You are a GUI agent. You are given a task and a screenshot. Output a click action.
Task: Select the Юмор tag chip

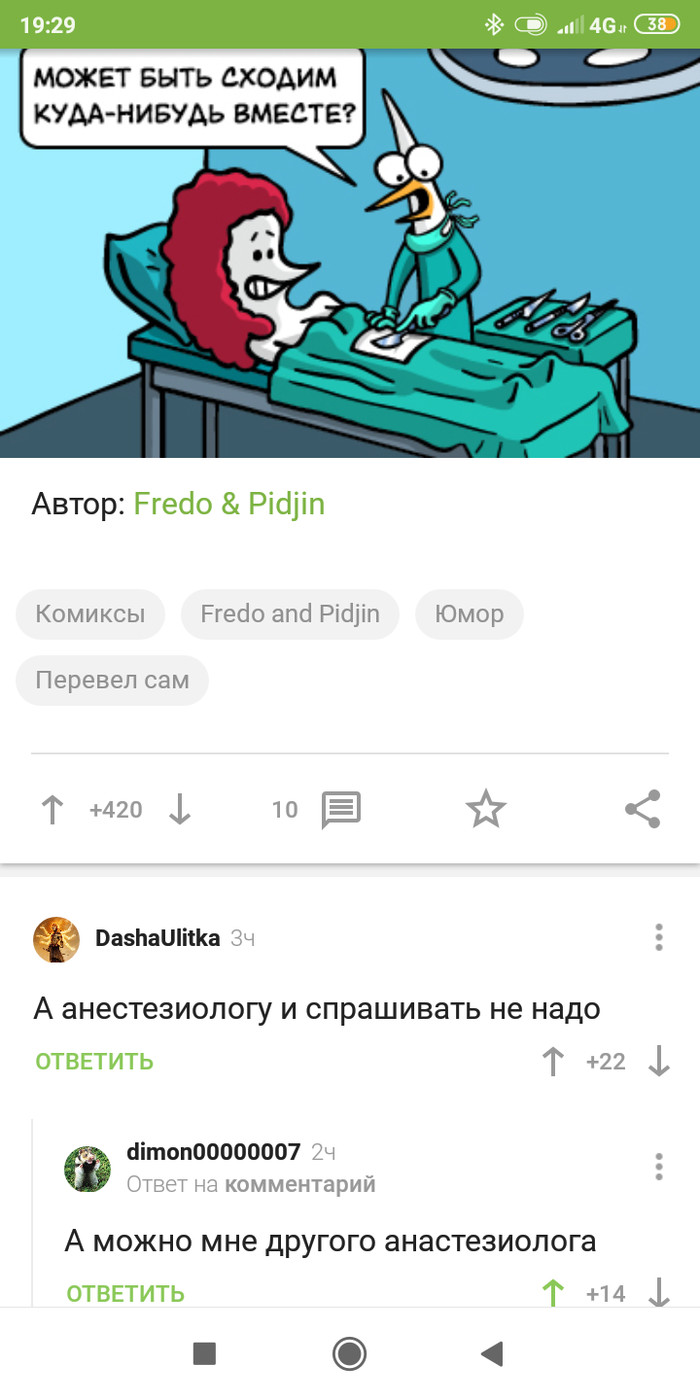coord(469,613)
